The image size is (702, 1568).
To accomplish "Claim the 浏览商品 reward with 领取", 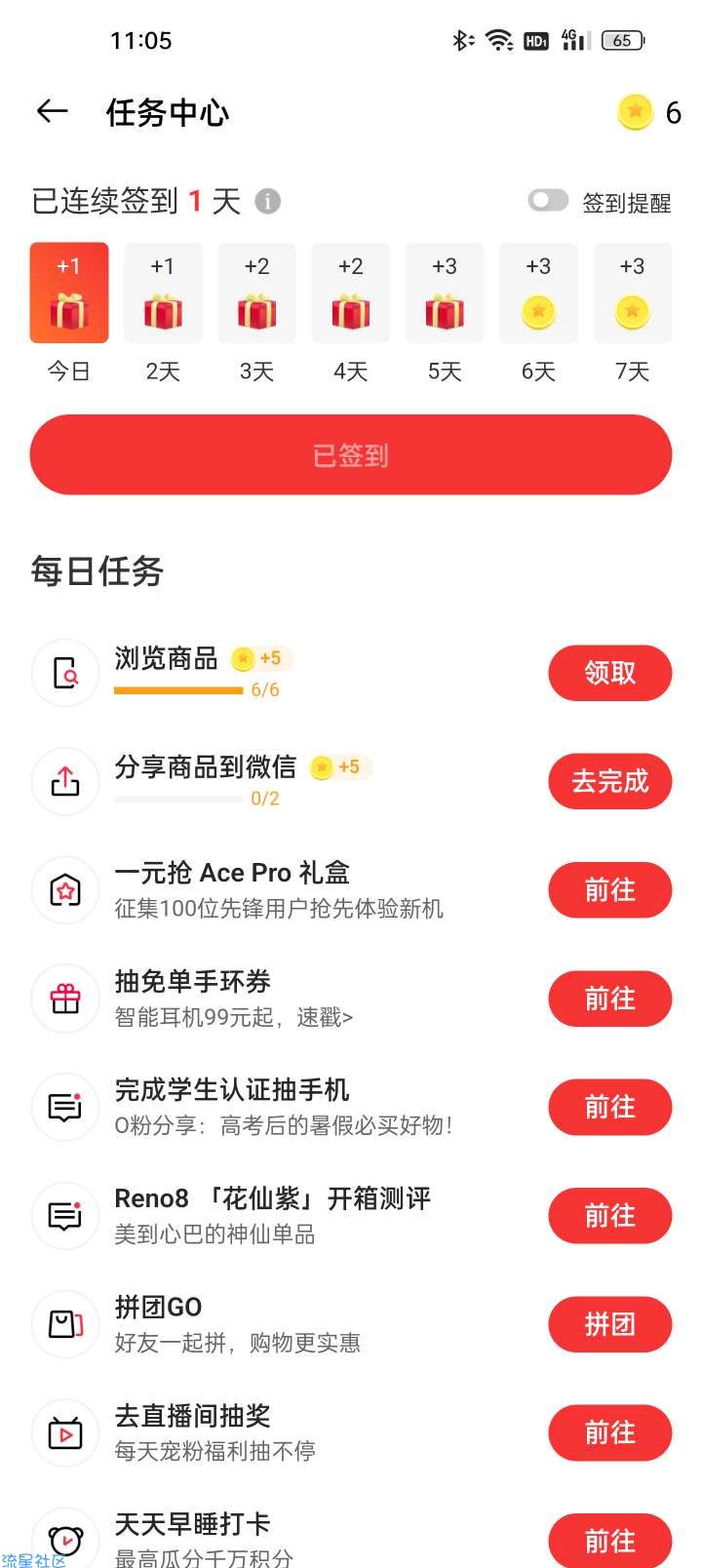I will click(x=609, y=673).
